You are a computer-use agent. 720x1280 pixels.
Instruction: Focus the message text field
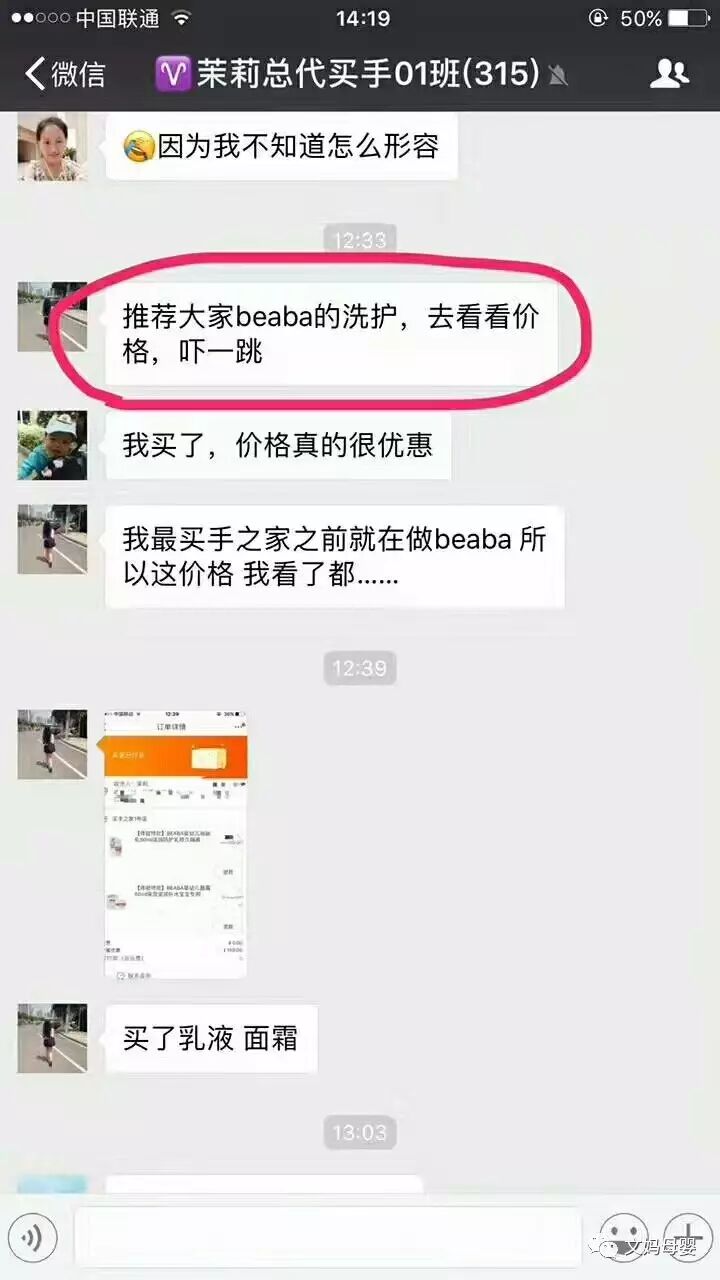[328, 1238]
